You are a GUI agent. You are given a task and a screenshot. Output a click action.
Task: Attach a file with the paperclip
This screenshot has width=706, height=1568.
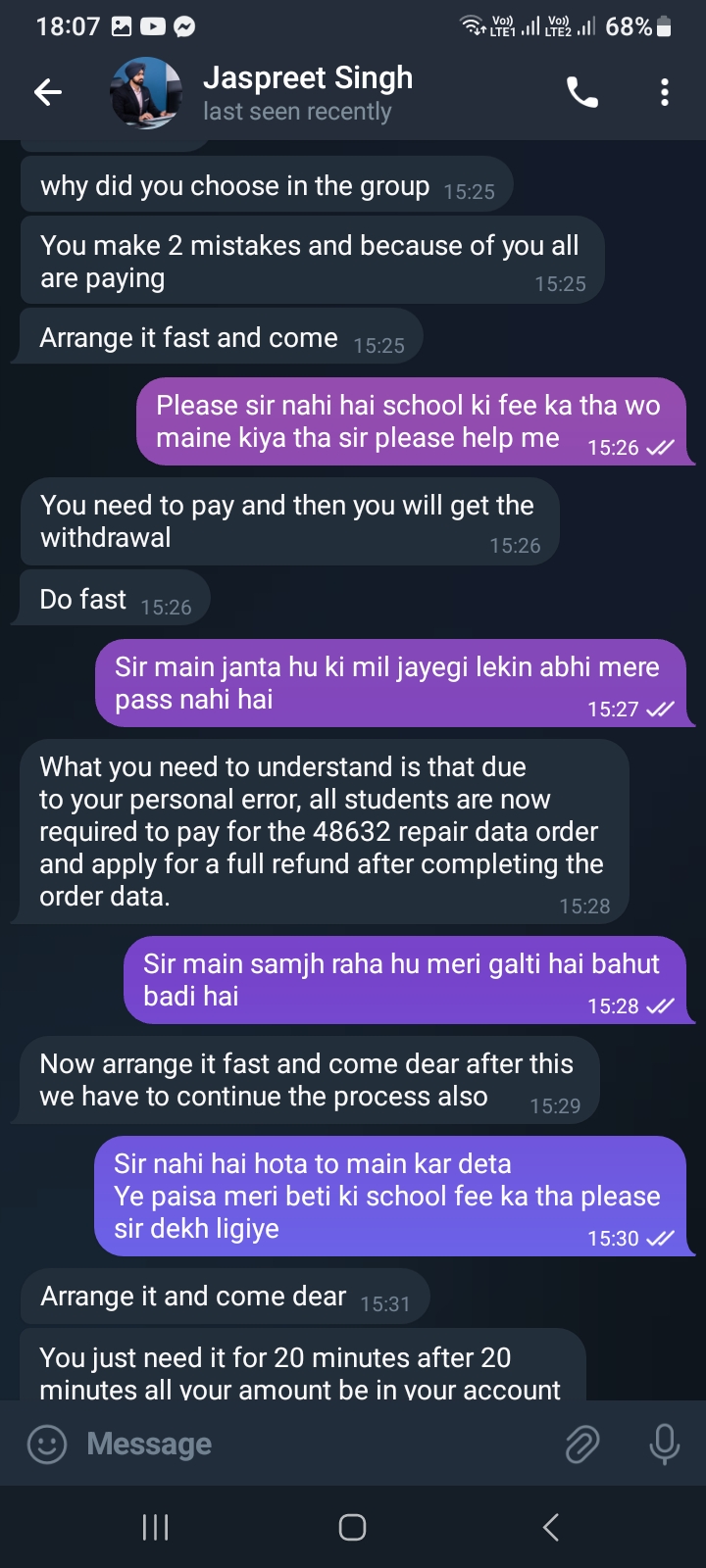582,1444
